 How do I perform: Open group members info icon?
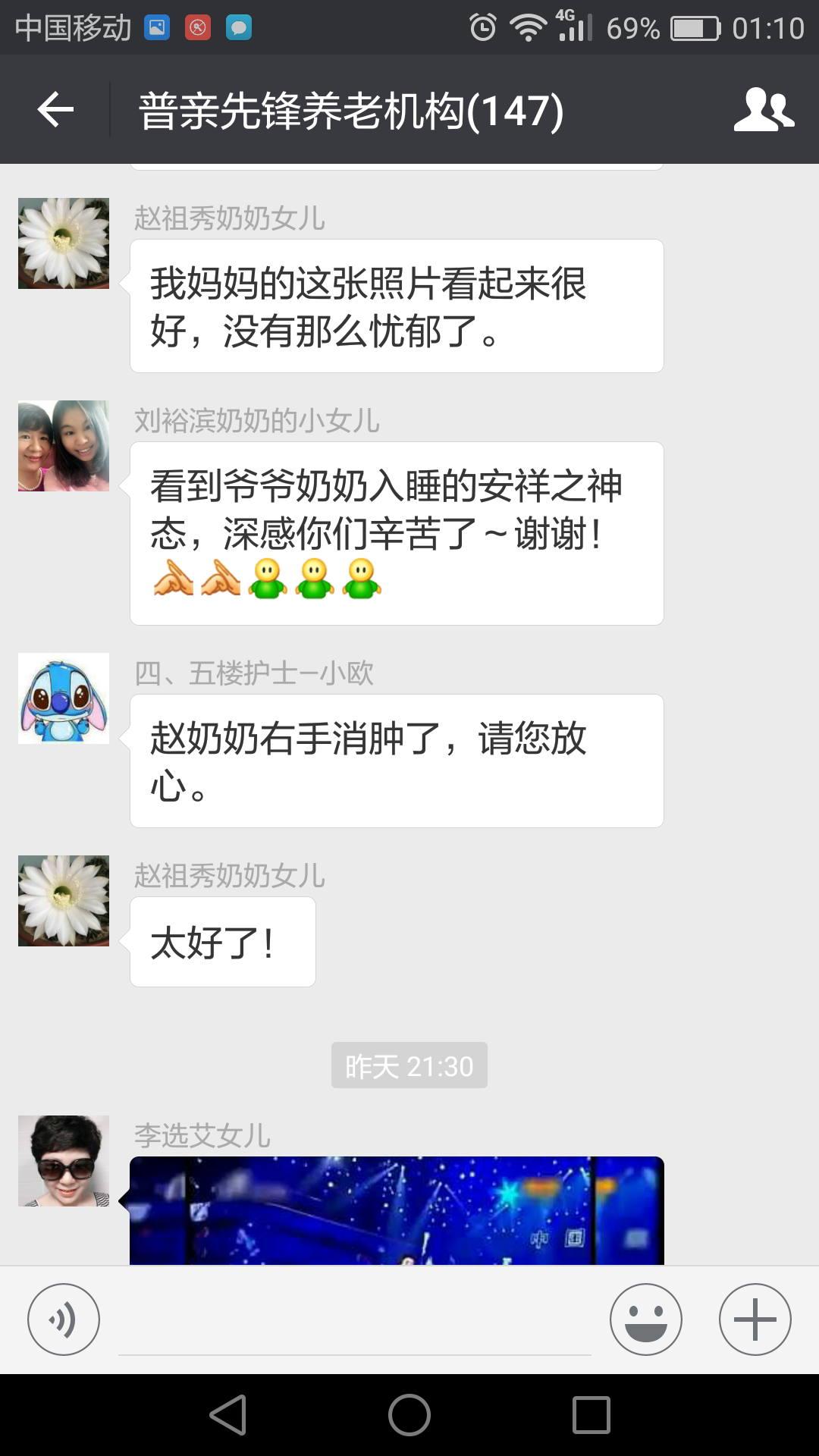[x=763, y=110]
